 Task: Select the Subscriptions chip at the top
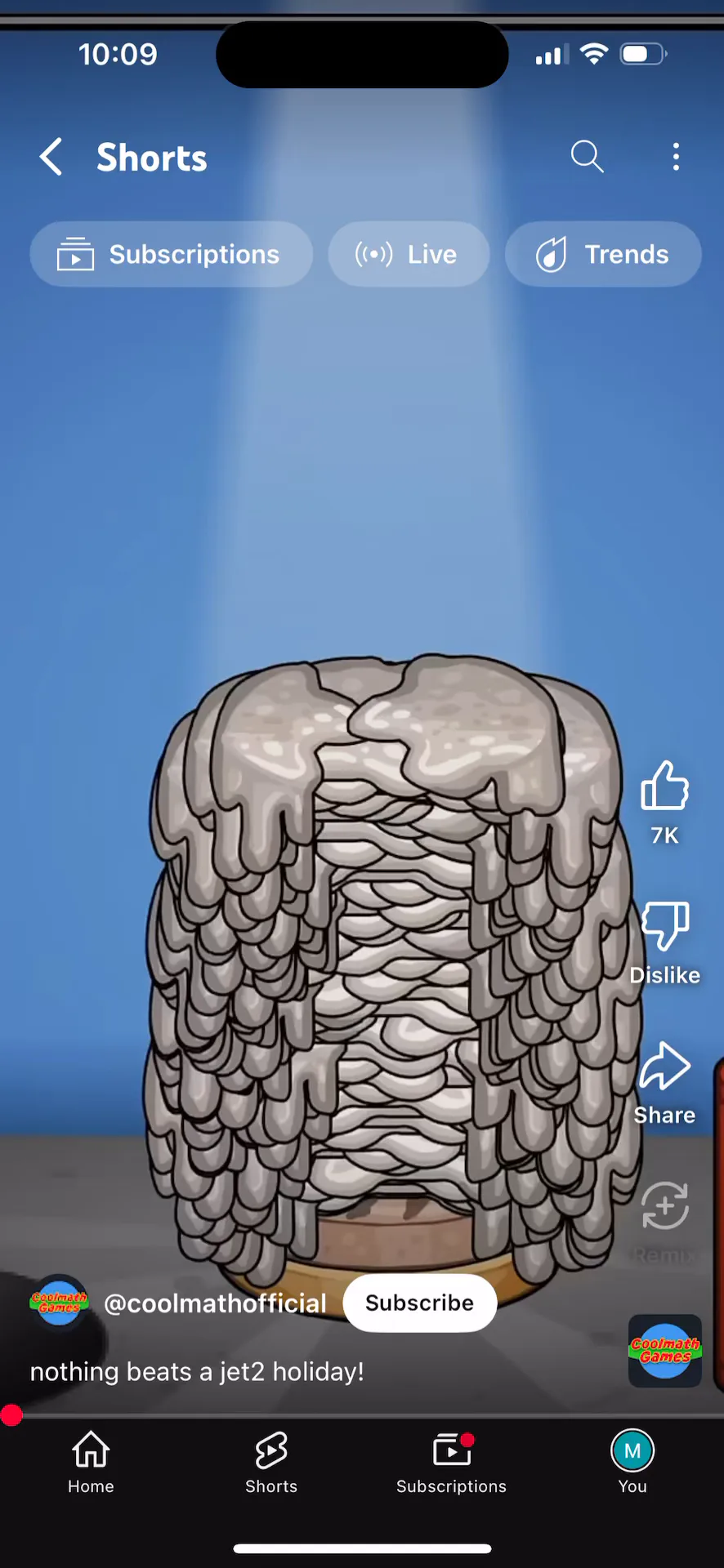click(172, 254)
